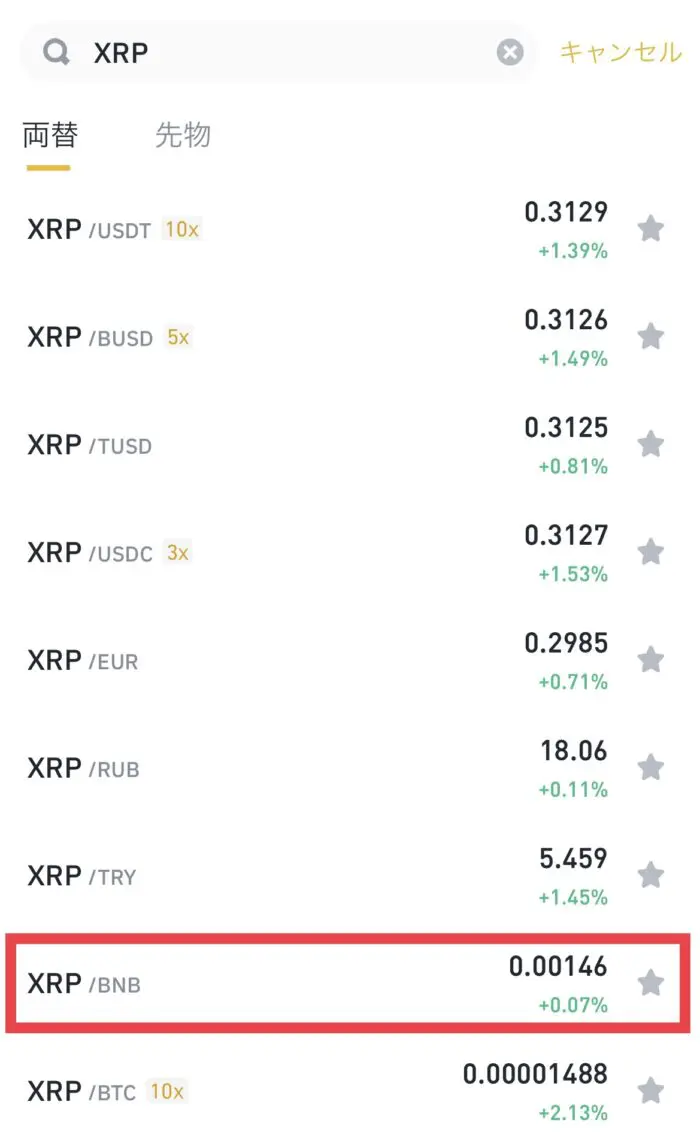Mark XRP/BTC as favorite
The height and width of the screenshot is (1144, 700).
coord(651,1090)
